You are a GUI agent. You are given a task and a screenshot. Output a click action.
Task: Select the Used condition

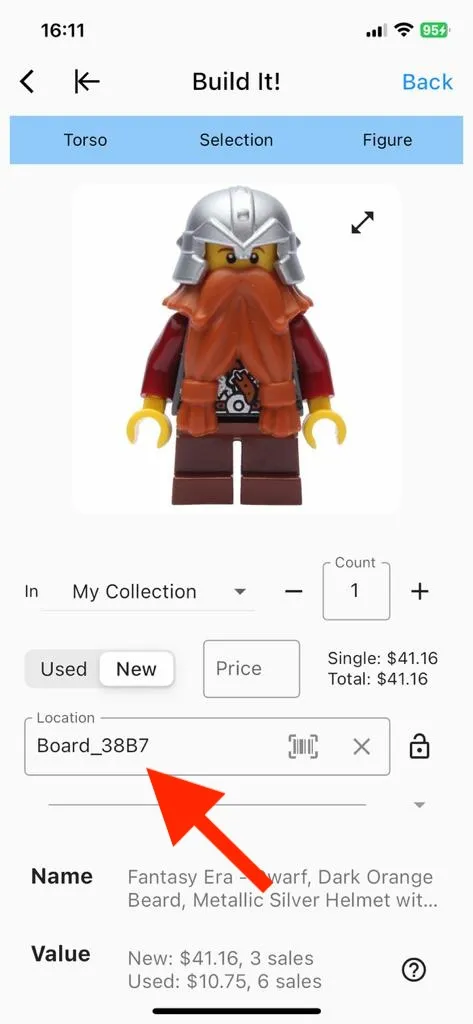click(x=63, y=669)
